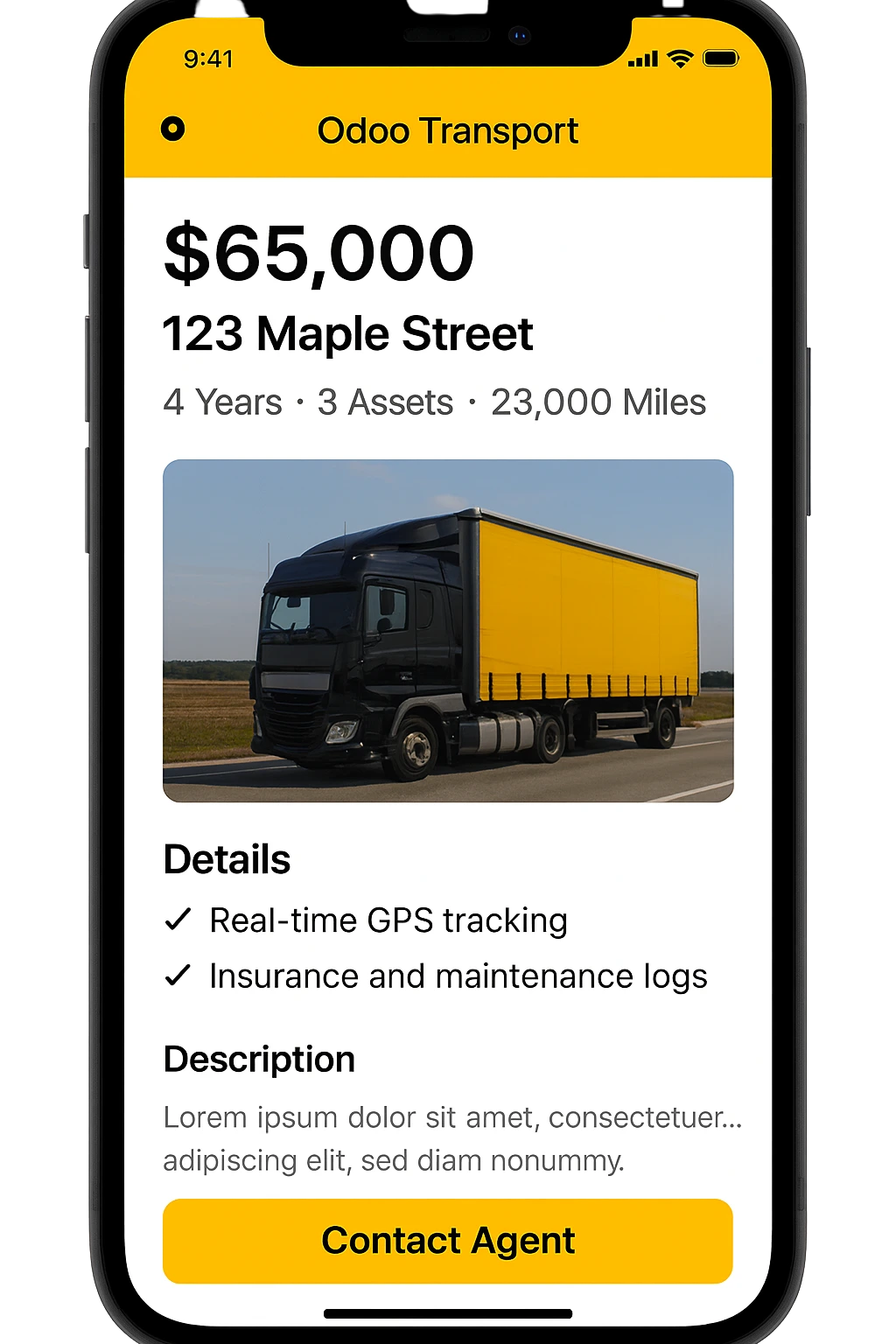Image resolution: width=896 pixels, height=1344 pixels.
Task: Toggle the Insurance and maintenance logs item
Action: click(x=457, y=976)
